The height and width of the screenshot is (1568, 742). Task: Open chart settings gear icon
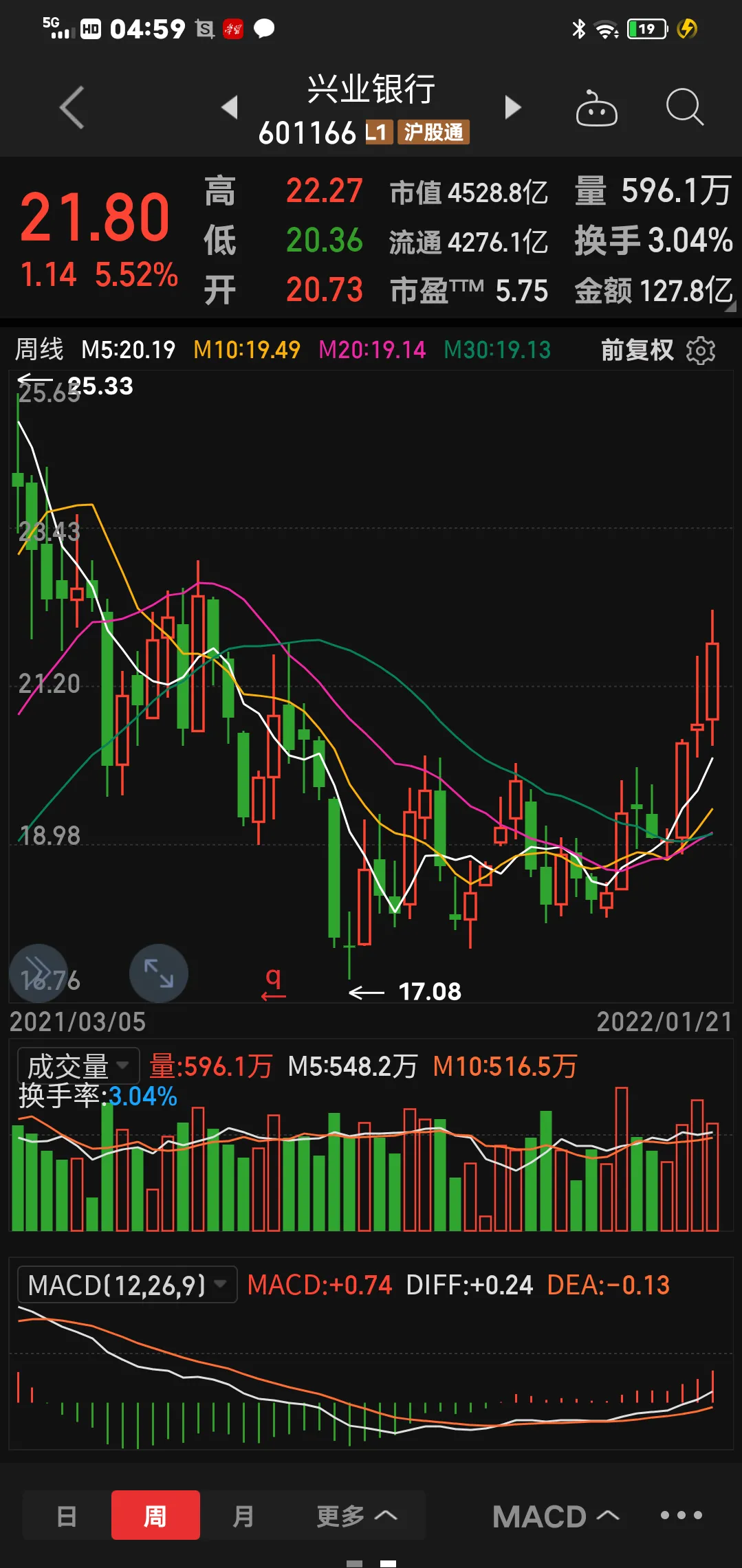(x=701, y=351)
